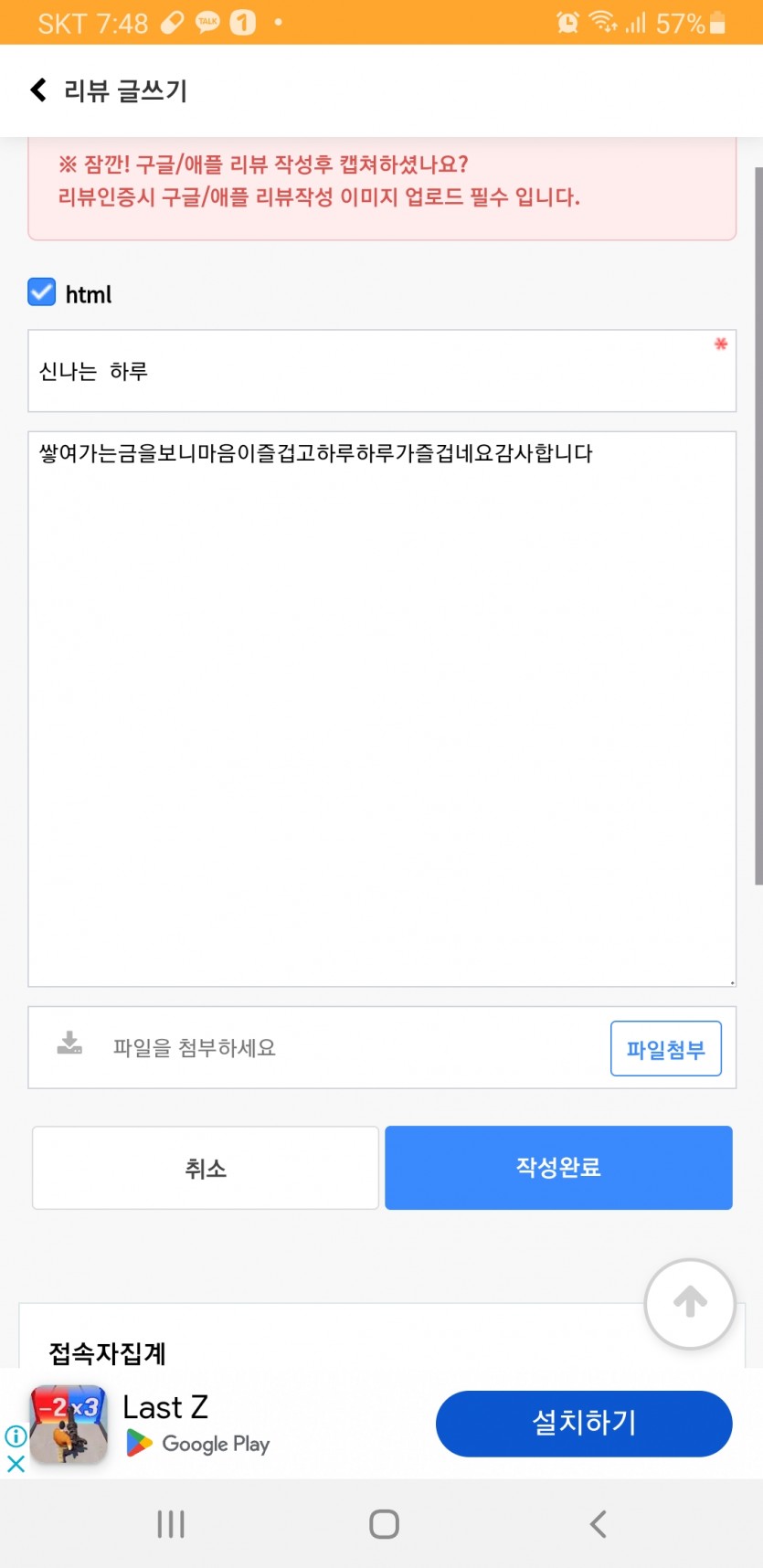
Task: Go to the home screen
Action: (x=384, y=1524)
